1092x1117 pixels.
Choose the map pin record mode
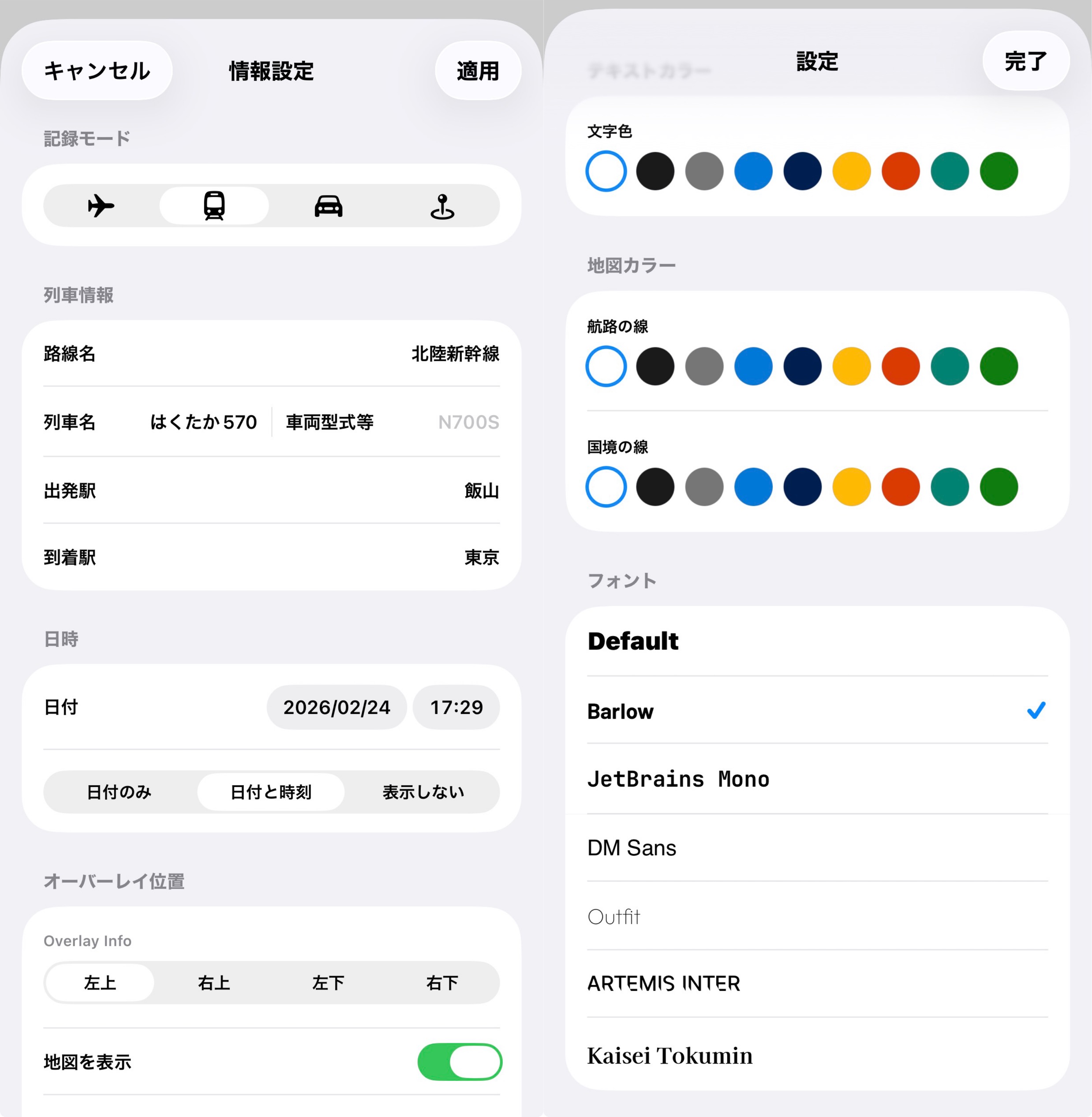442,206
